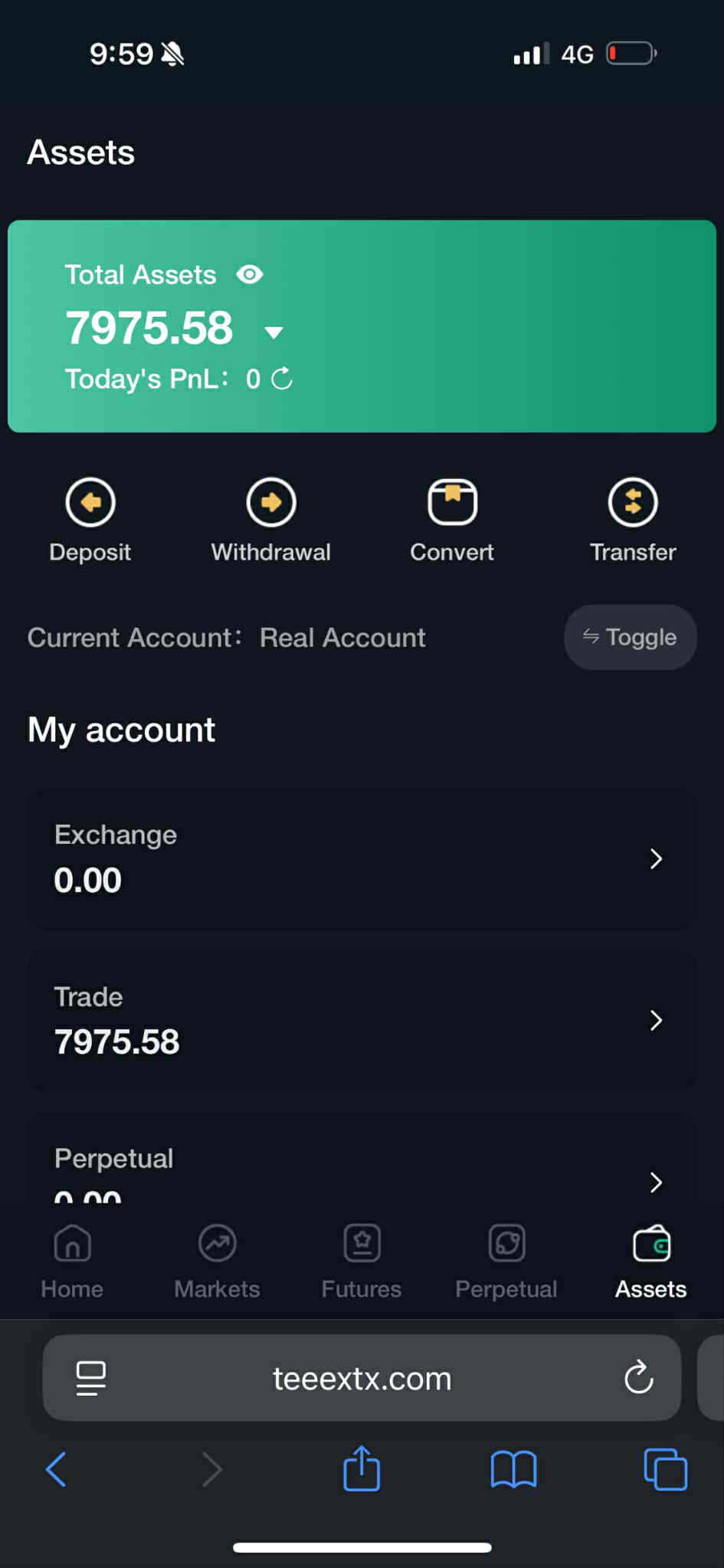Reload the page in the browser
The height and width of the screenshot is (1568, 724).
tap(638, 1378)
